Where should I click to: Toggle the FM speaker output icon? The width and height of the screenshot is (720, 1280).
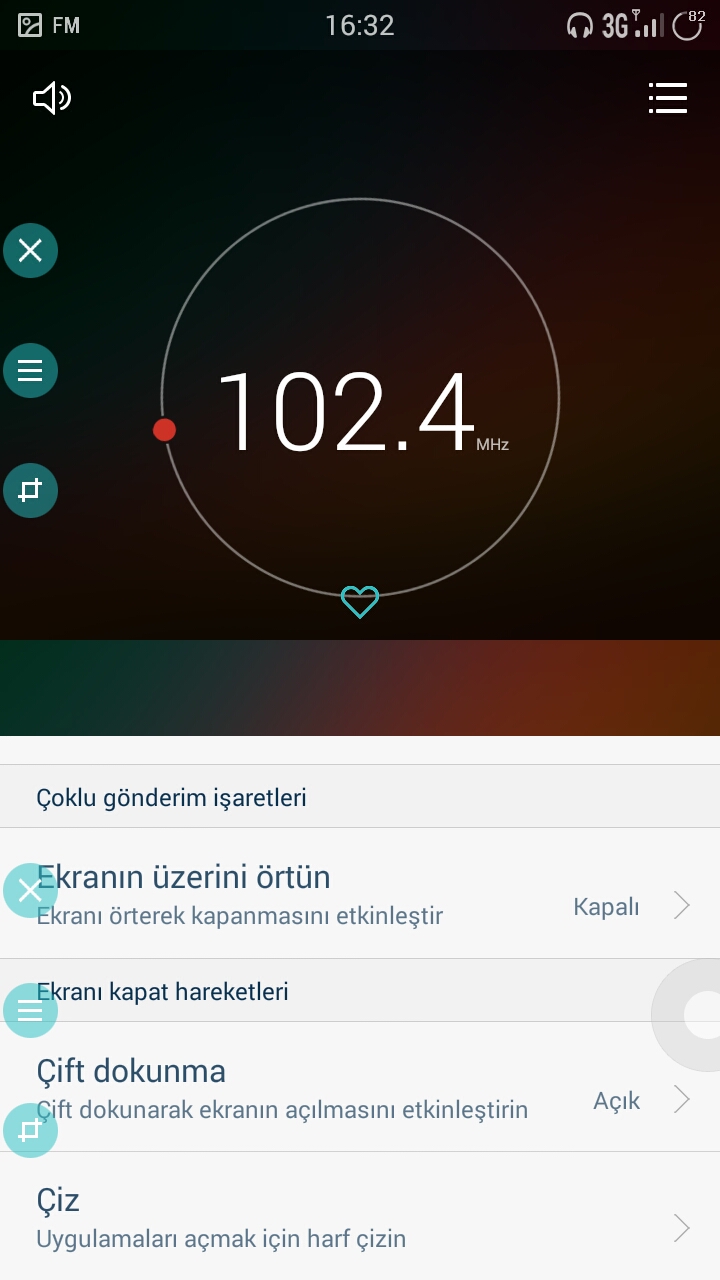52,98
